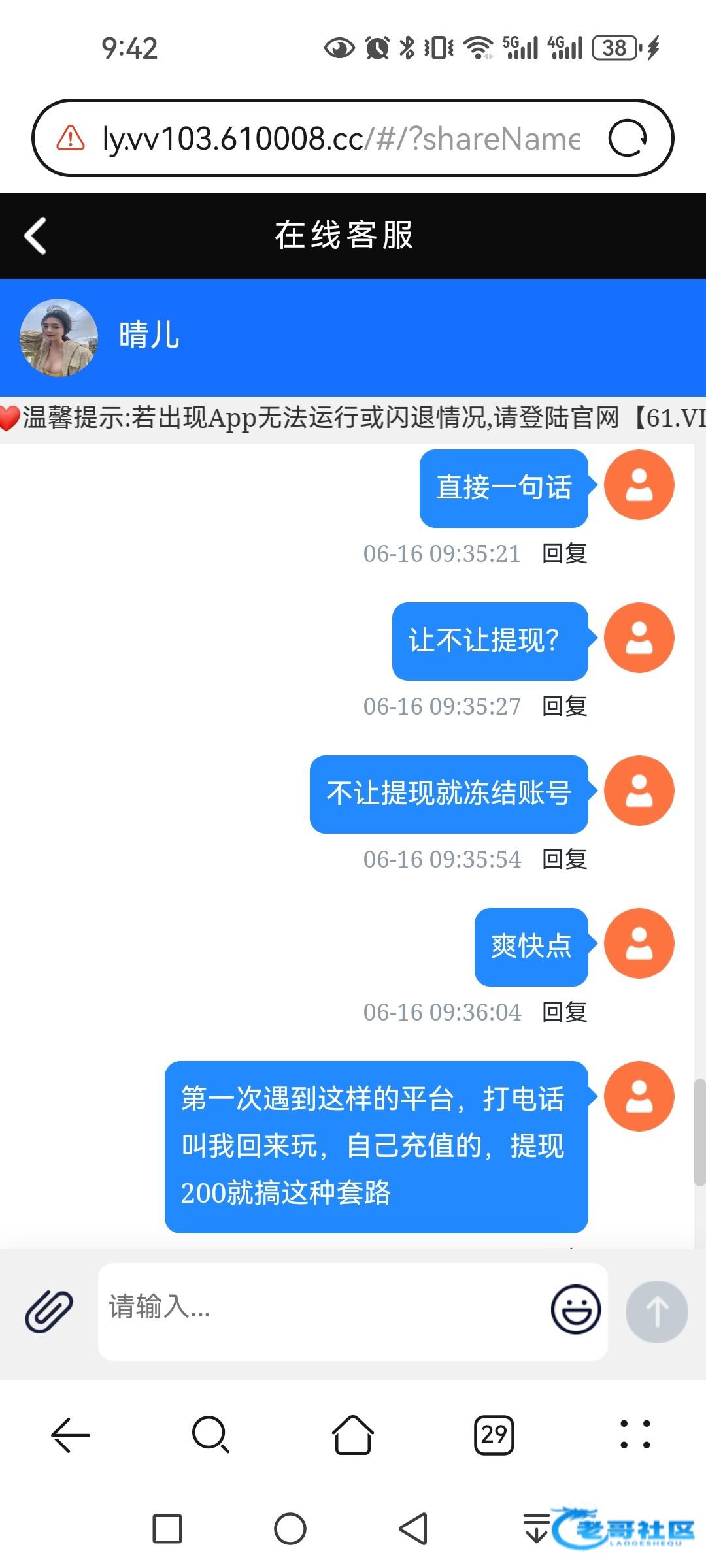The height and width of the screenshot is (1568, 706).
Task: Open the browser four-dot menu
Action: click(635, 1435)
